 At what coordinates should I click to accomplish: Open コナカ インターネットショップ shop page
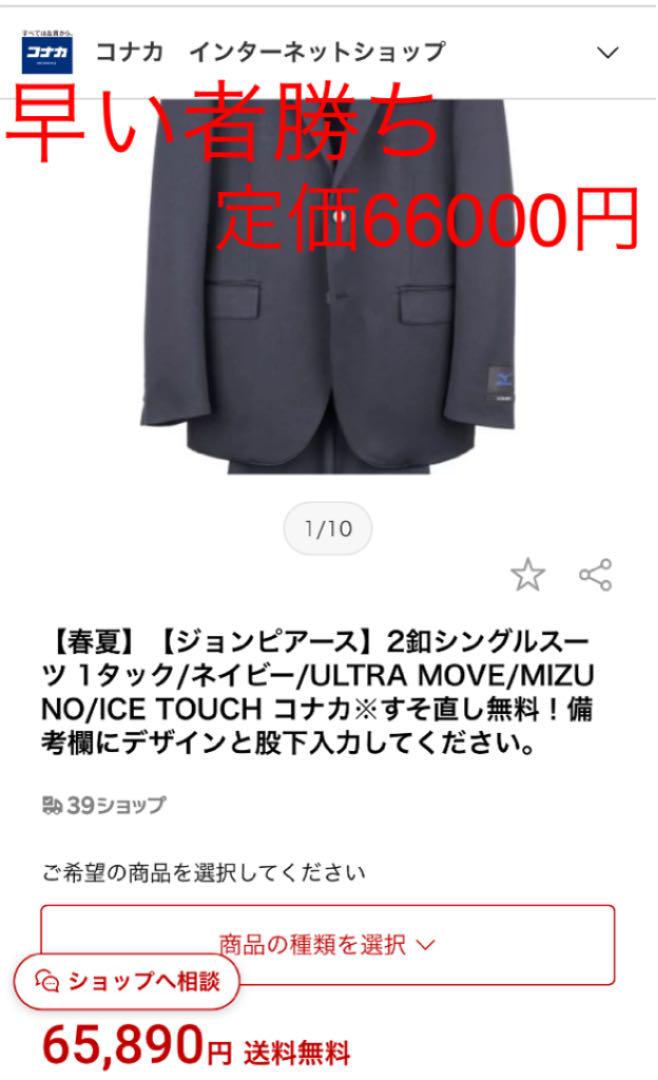point(270,52)
